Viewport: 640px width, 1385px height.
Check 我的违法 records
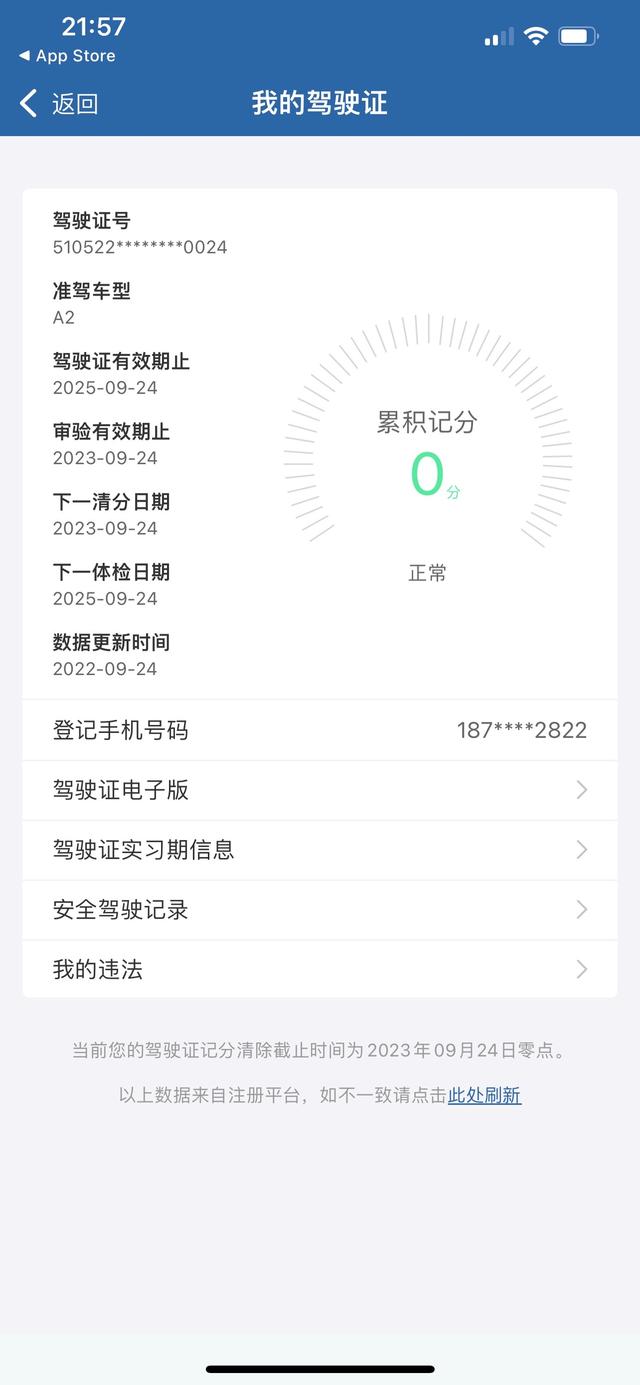point(320,969)
